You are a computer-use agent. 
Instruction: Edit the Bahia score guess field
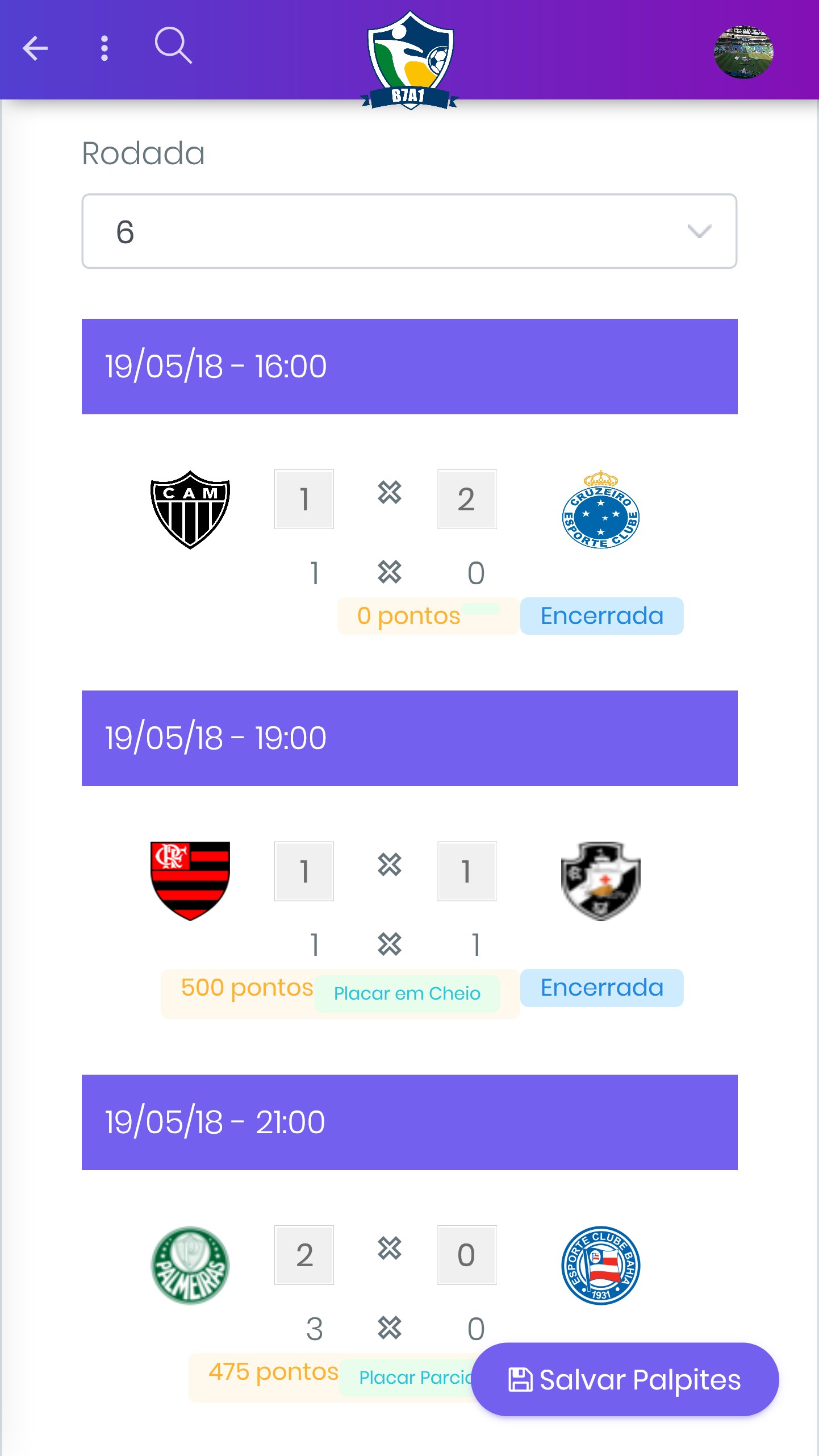(466, 1255)
